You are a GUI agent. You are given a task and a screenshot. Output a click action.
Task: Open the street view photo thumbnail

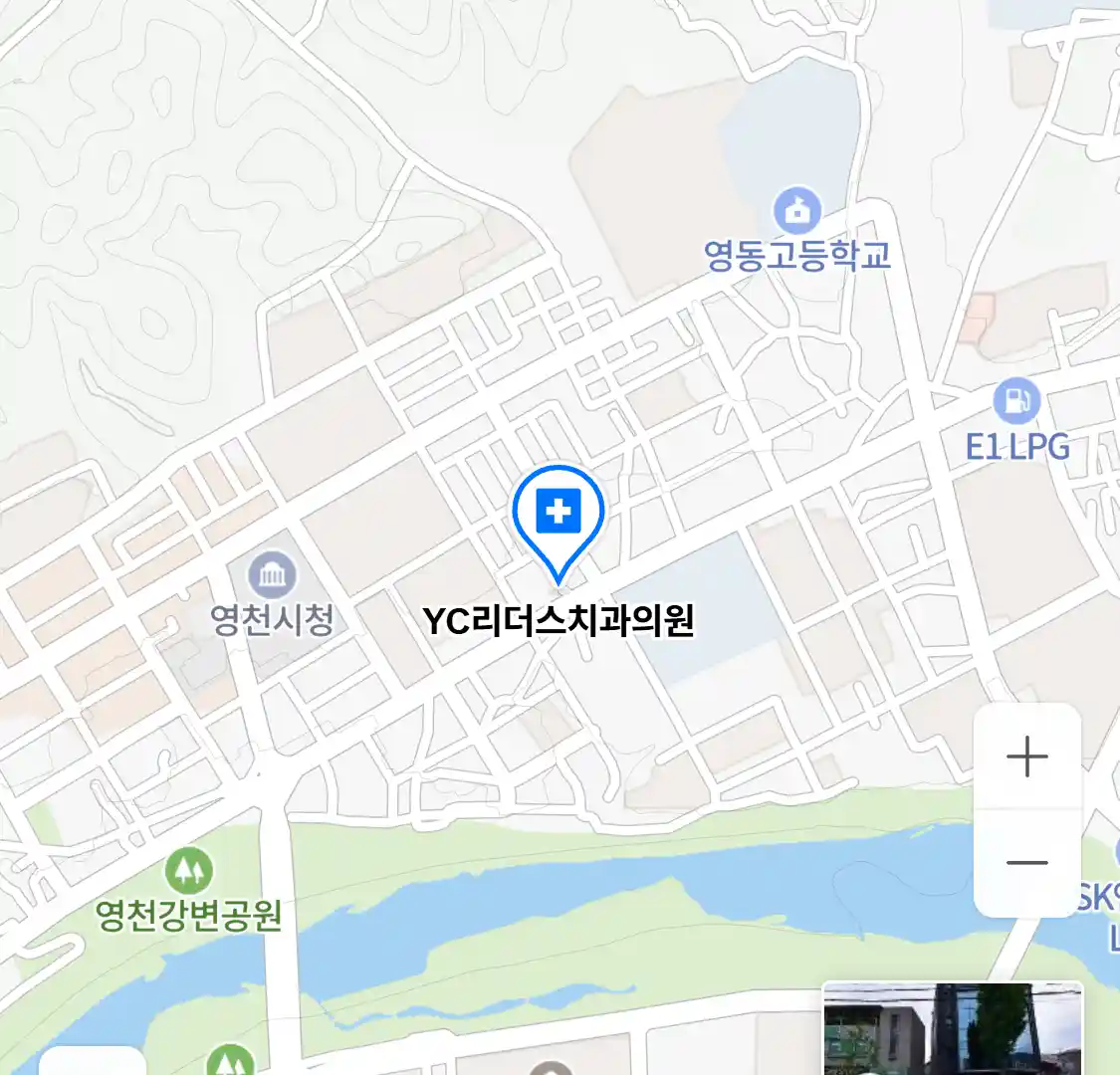(x=952, y=1029)
